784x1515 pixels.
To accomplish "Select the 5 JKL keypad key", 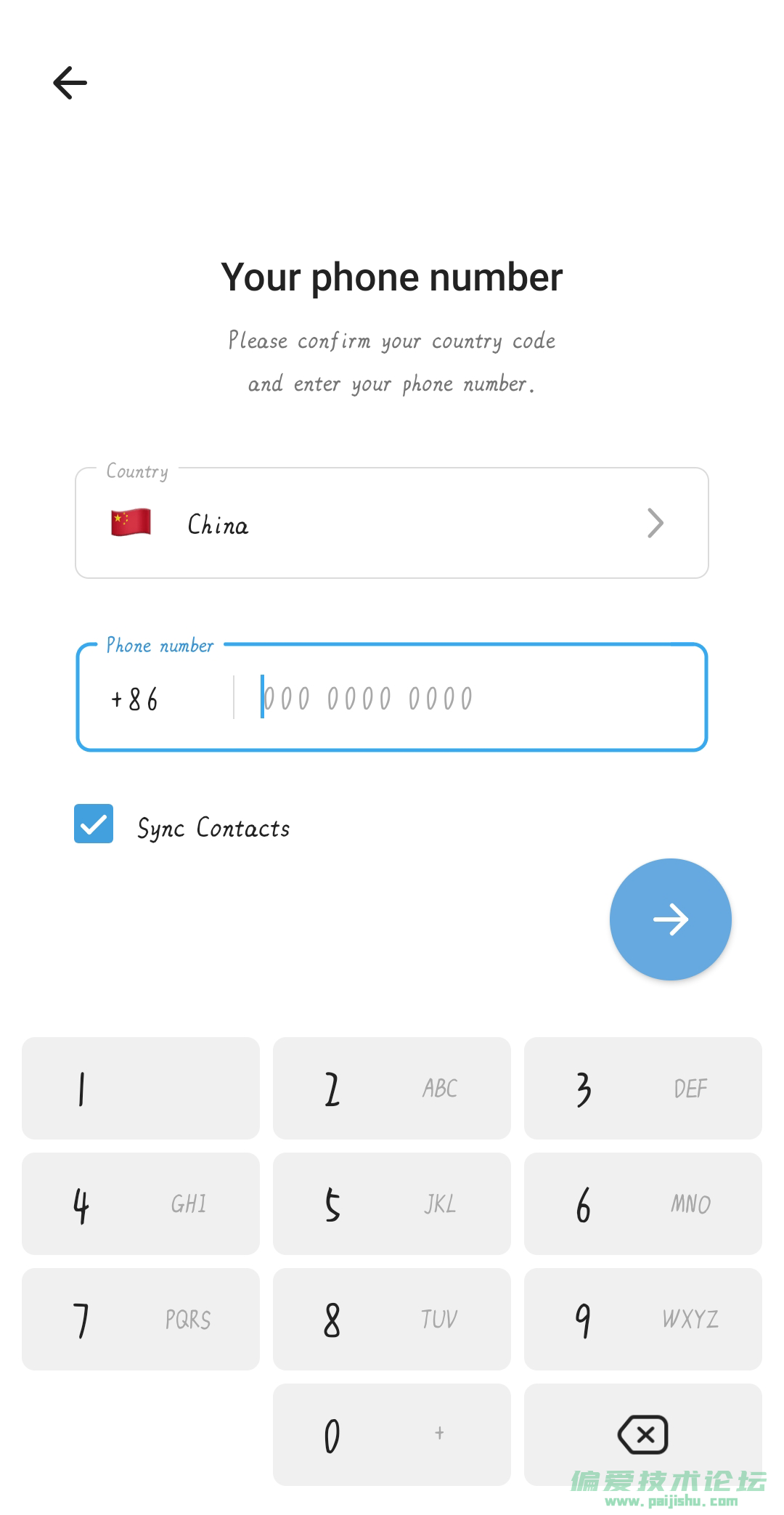I will (391, 1203).
